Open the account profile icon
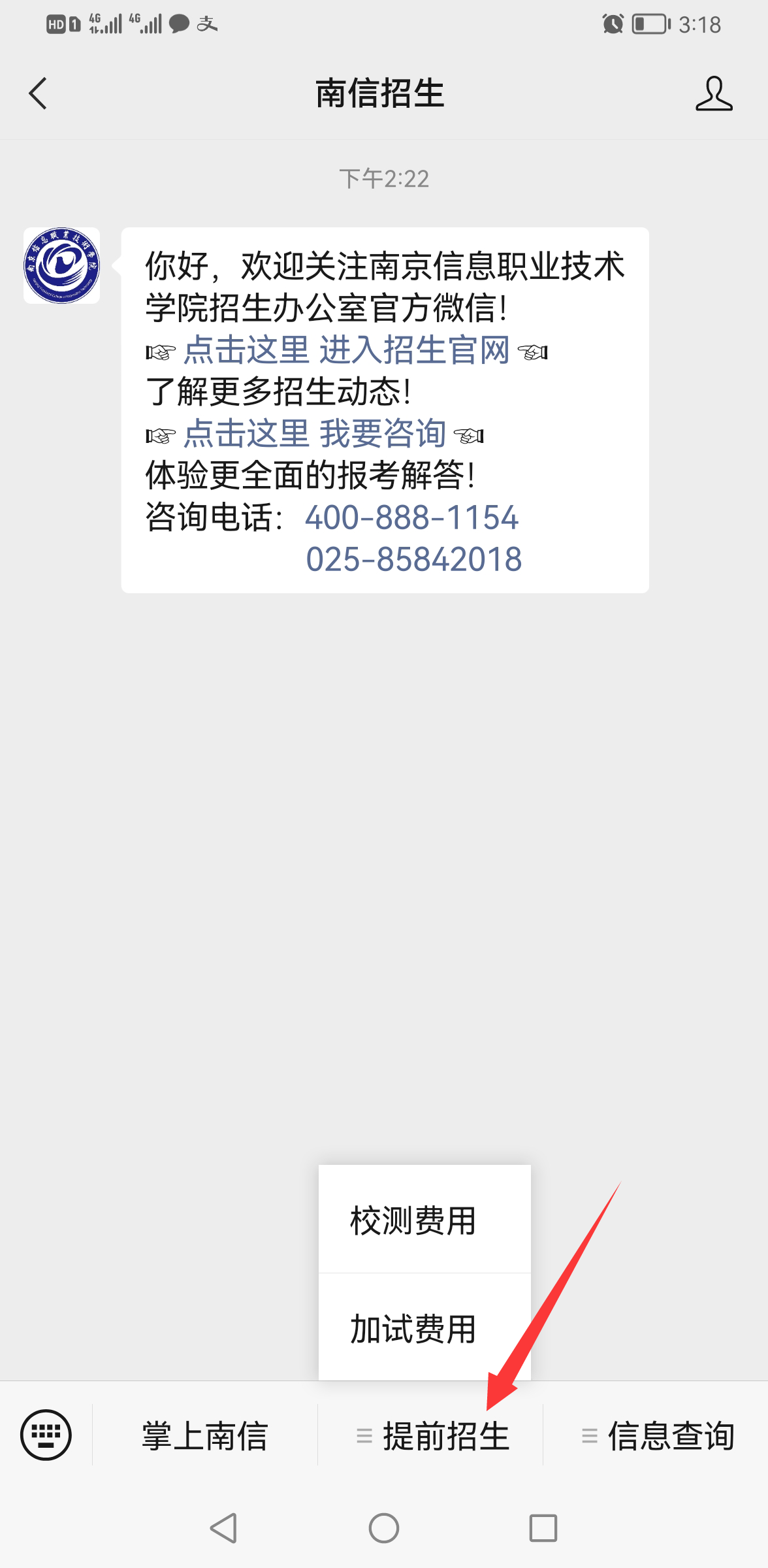Screen dimensions: 768x1568 [x=714, y=93]
